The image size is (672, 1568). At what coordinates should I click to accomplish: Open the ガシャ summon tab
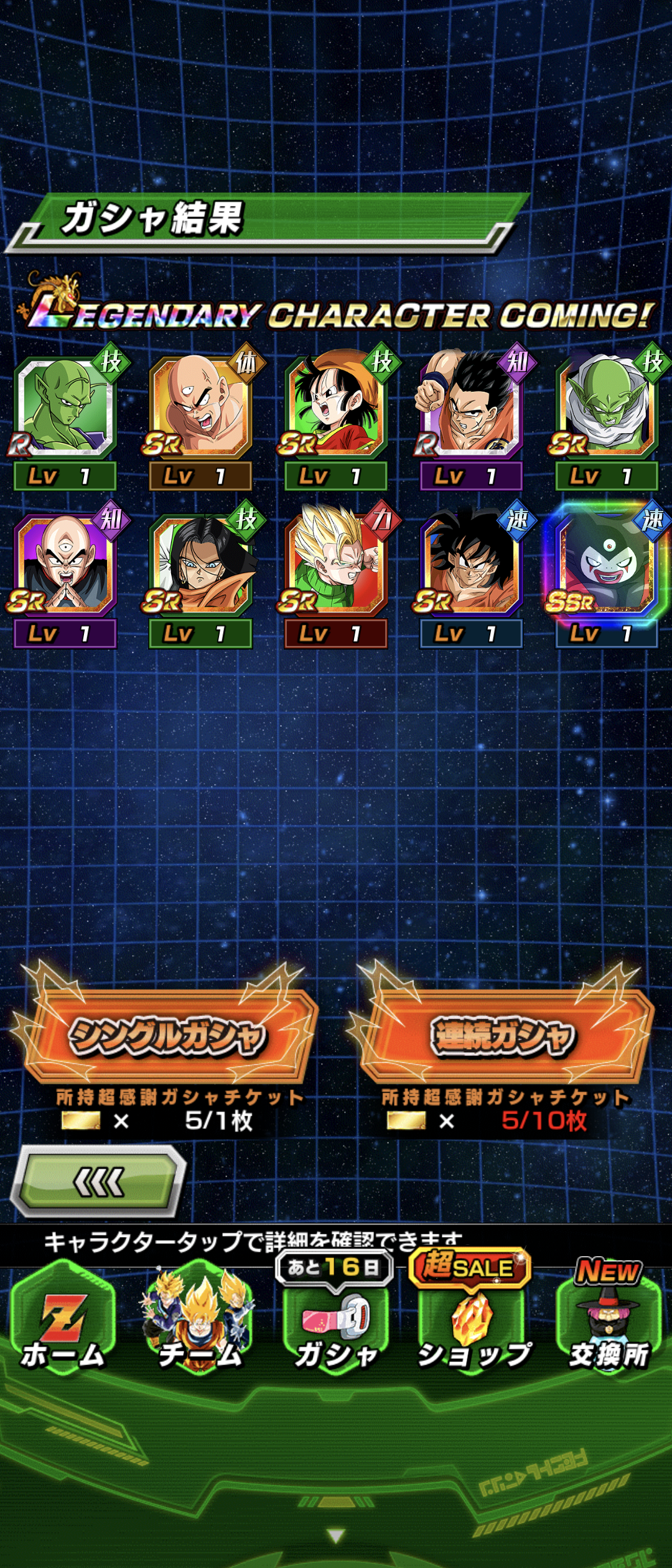coord(336,1328)
